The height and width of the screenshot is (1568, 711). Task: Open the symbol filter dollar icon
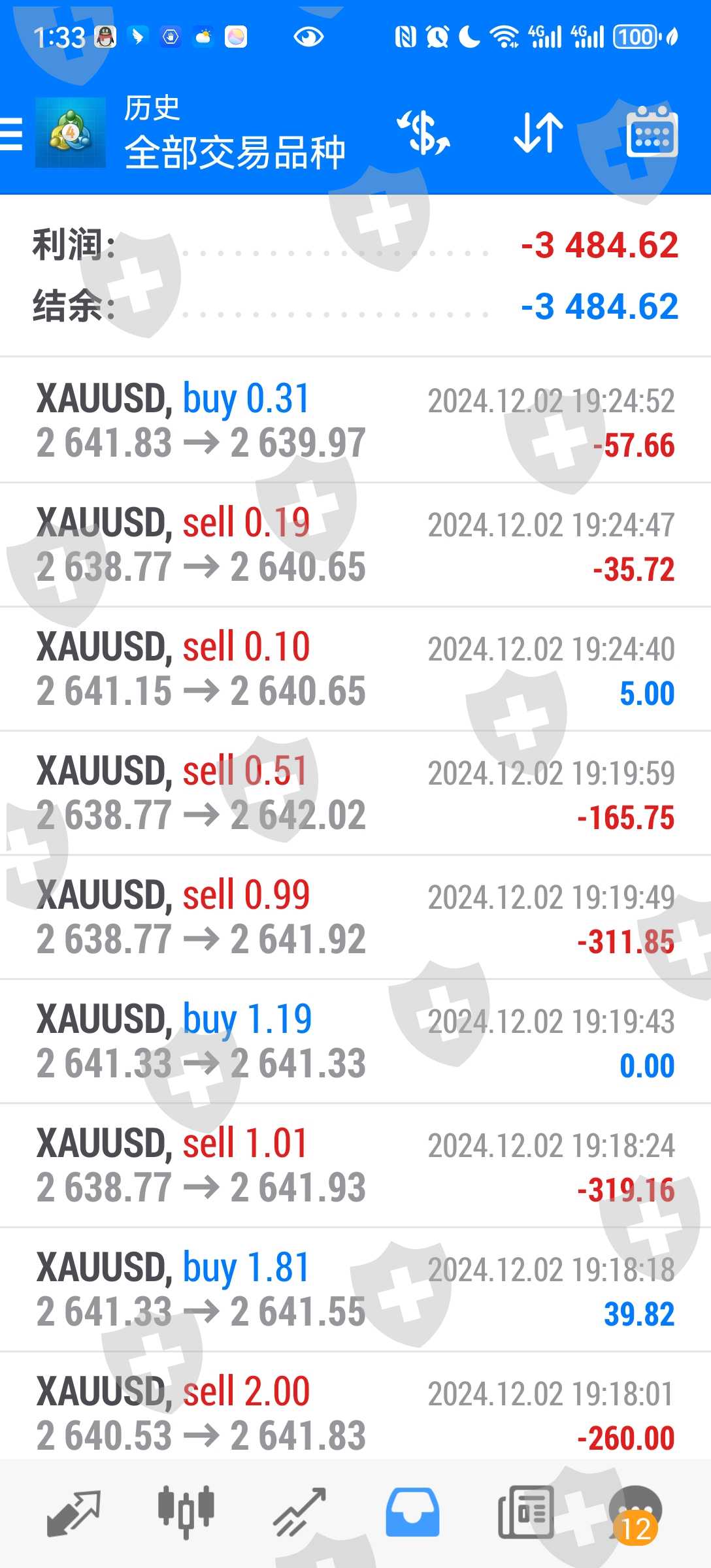(x=424, y=133)
